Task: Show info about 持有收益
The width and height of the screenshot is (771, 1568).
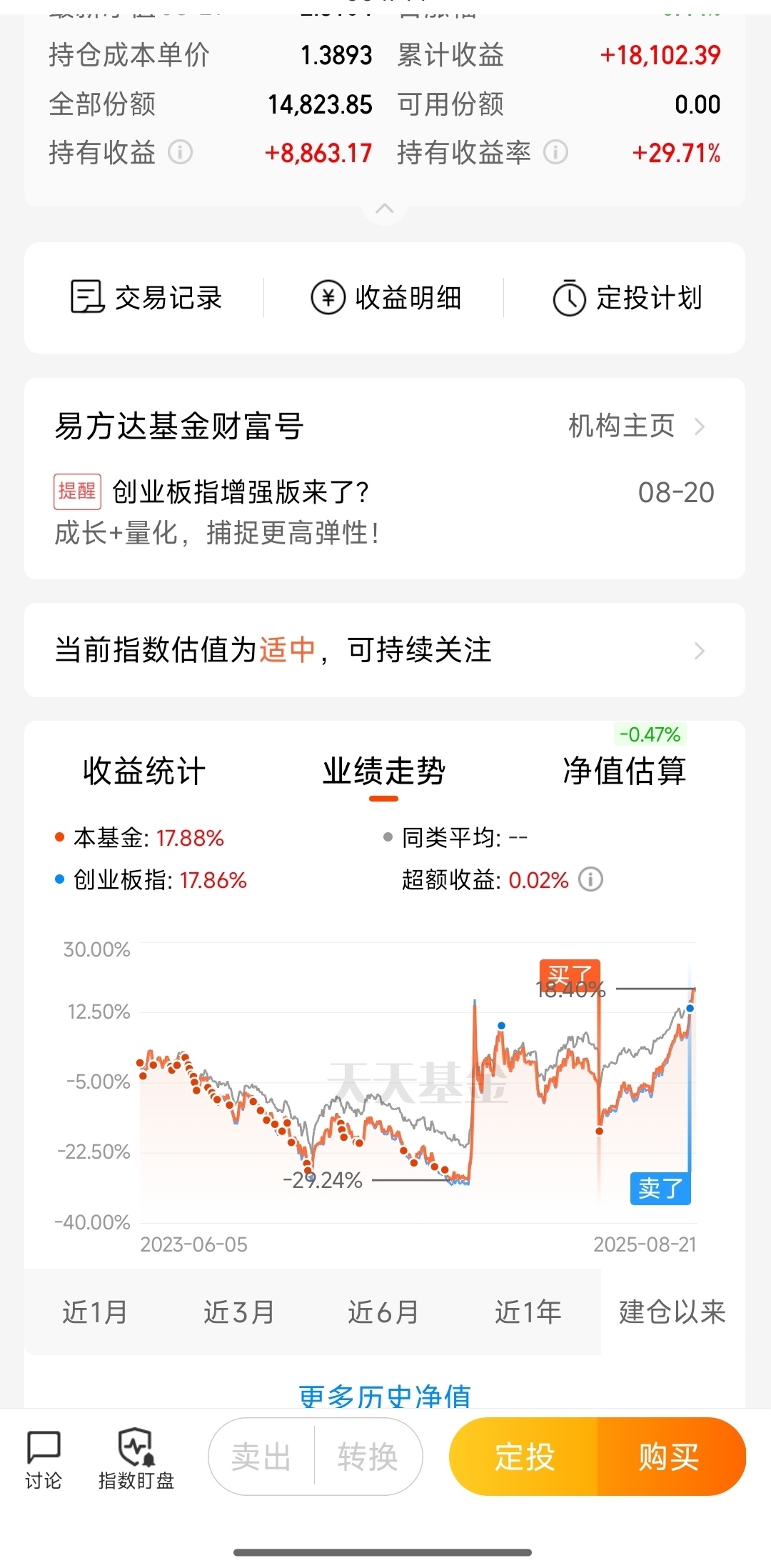Action: (180, 152)
